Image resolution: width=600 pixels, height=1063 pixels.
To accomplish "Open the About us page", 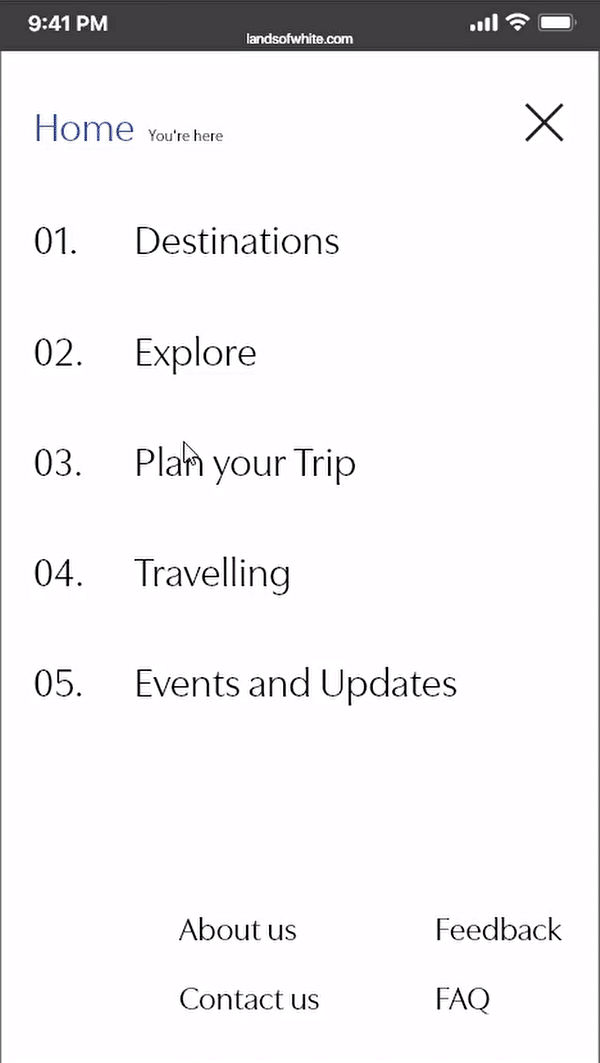I will coord(238,930).
